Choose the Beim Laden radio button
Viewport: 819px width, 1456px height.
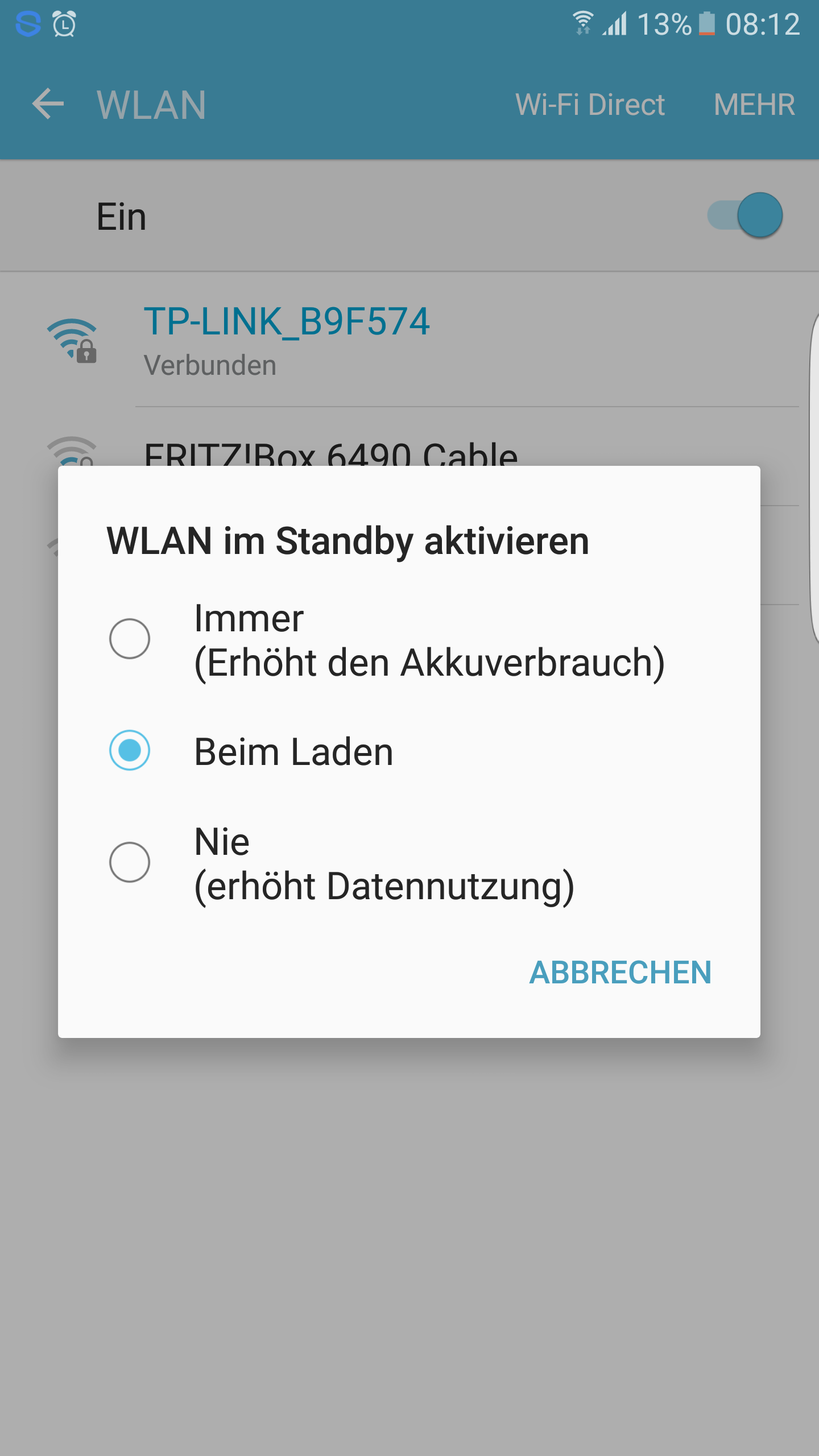click(409, 751)
